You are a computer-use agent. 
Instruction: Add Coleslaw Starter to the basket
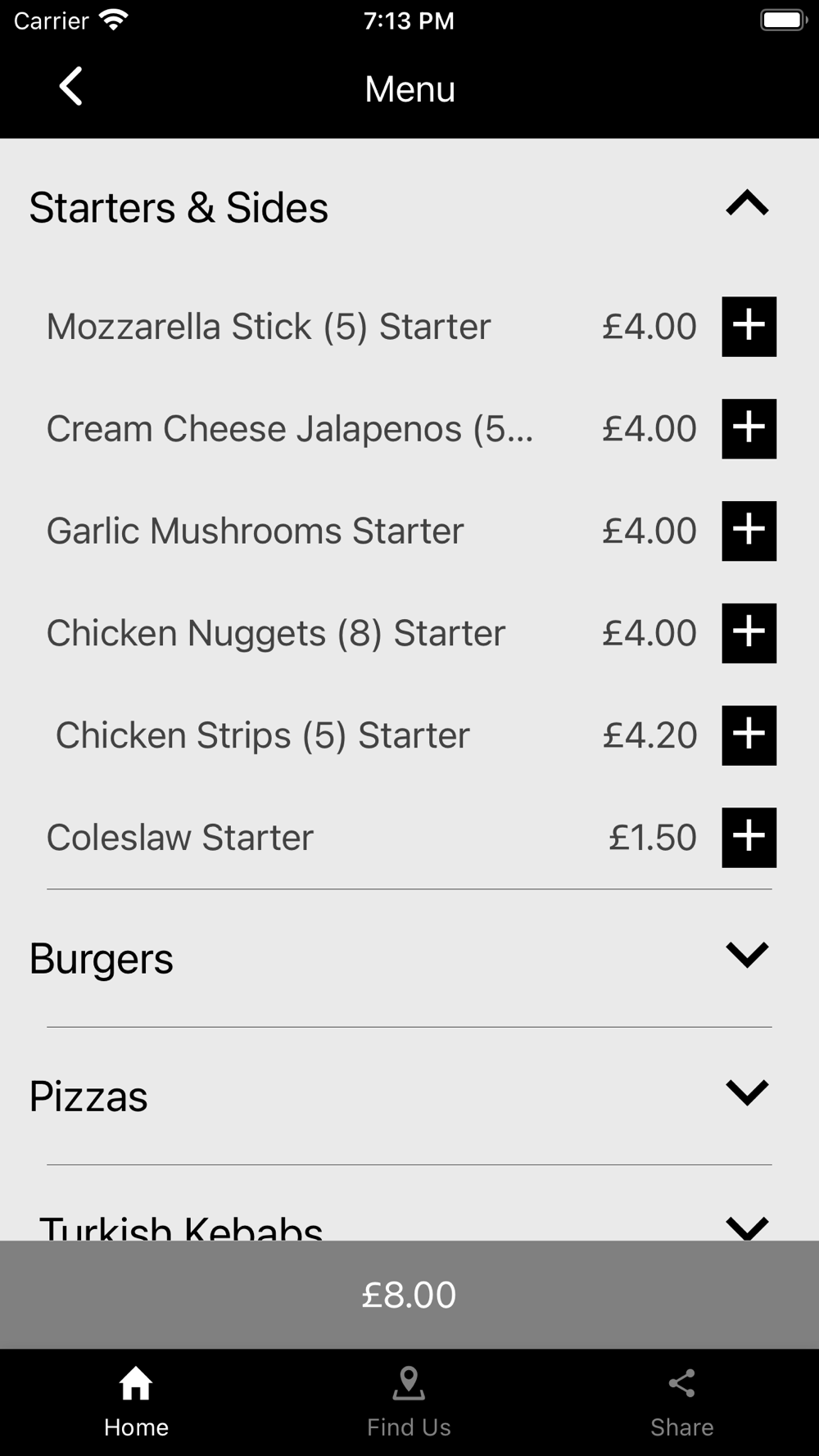[749, 838]
